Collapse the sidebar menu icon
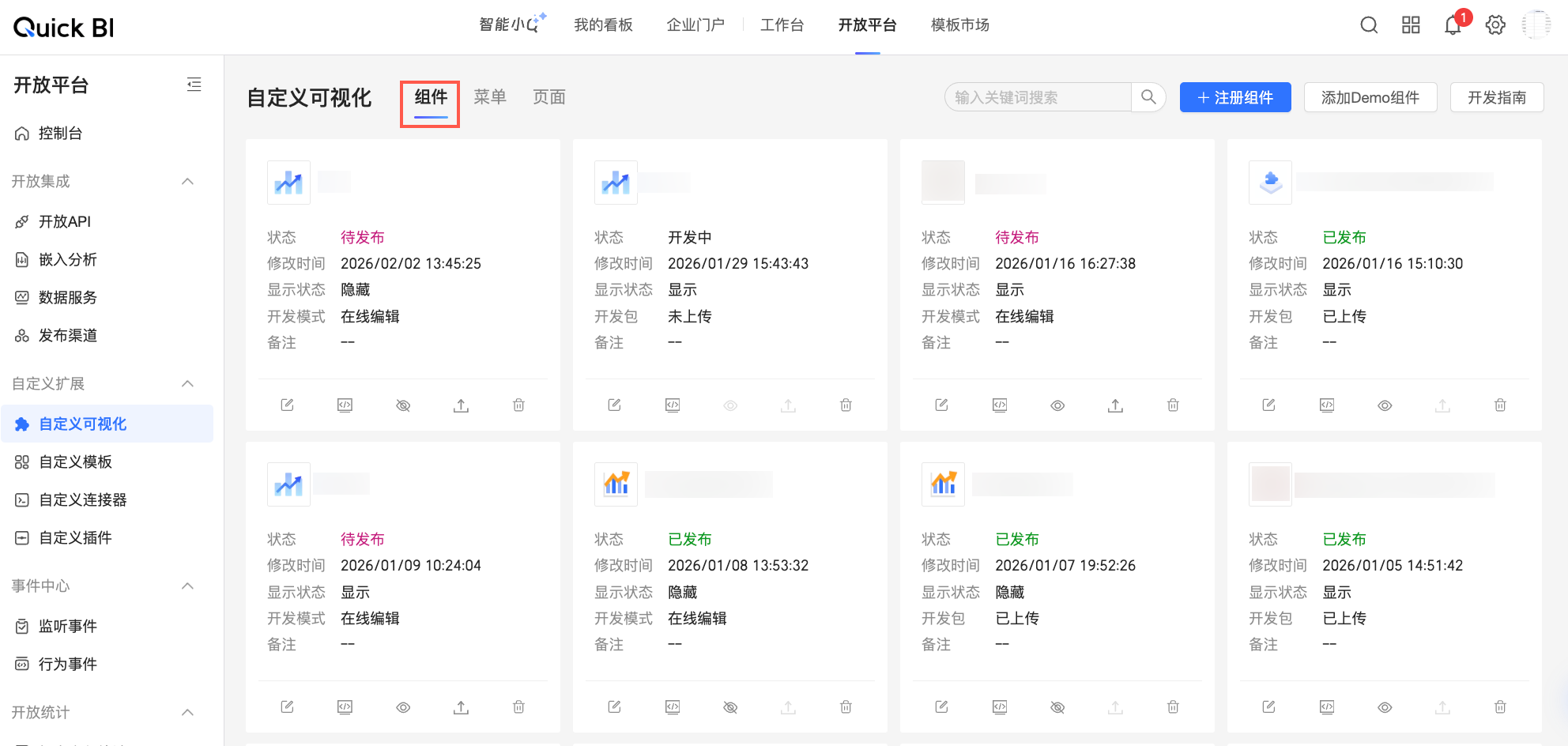 coord(194,85)
